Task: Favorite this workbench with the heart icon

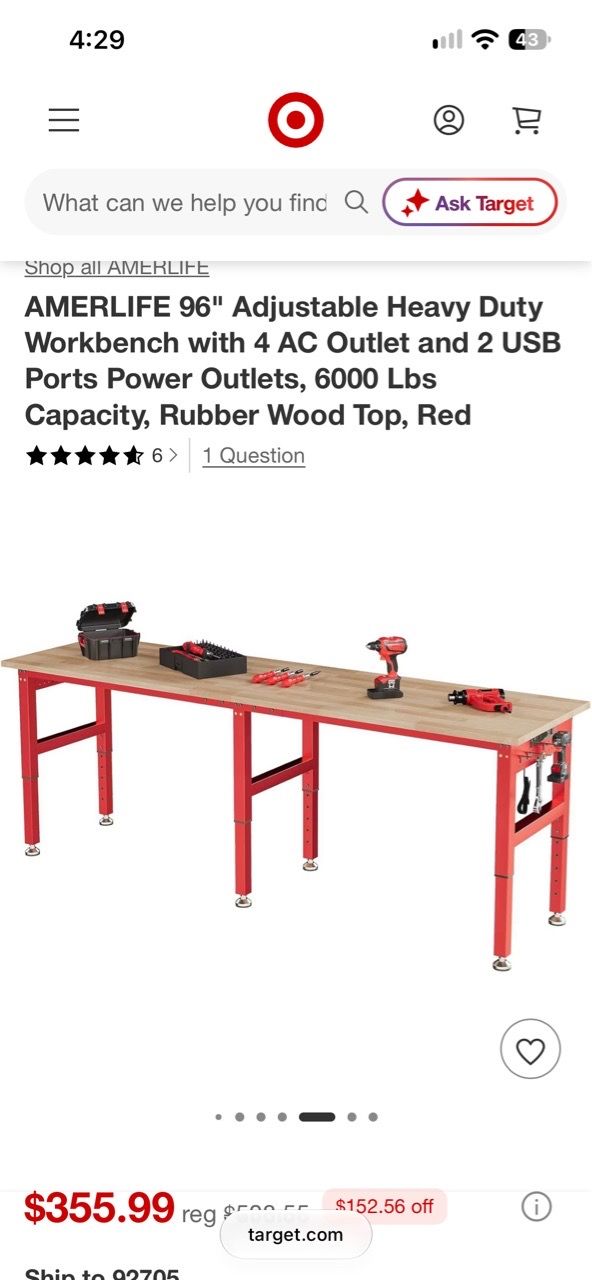Action: click(x=530, y=1049)
